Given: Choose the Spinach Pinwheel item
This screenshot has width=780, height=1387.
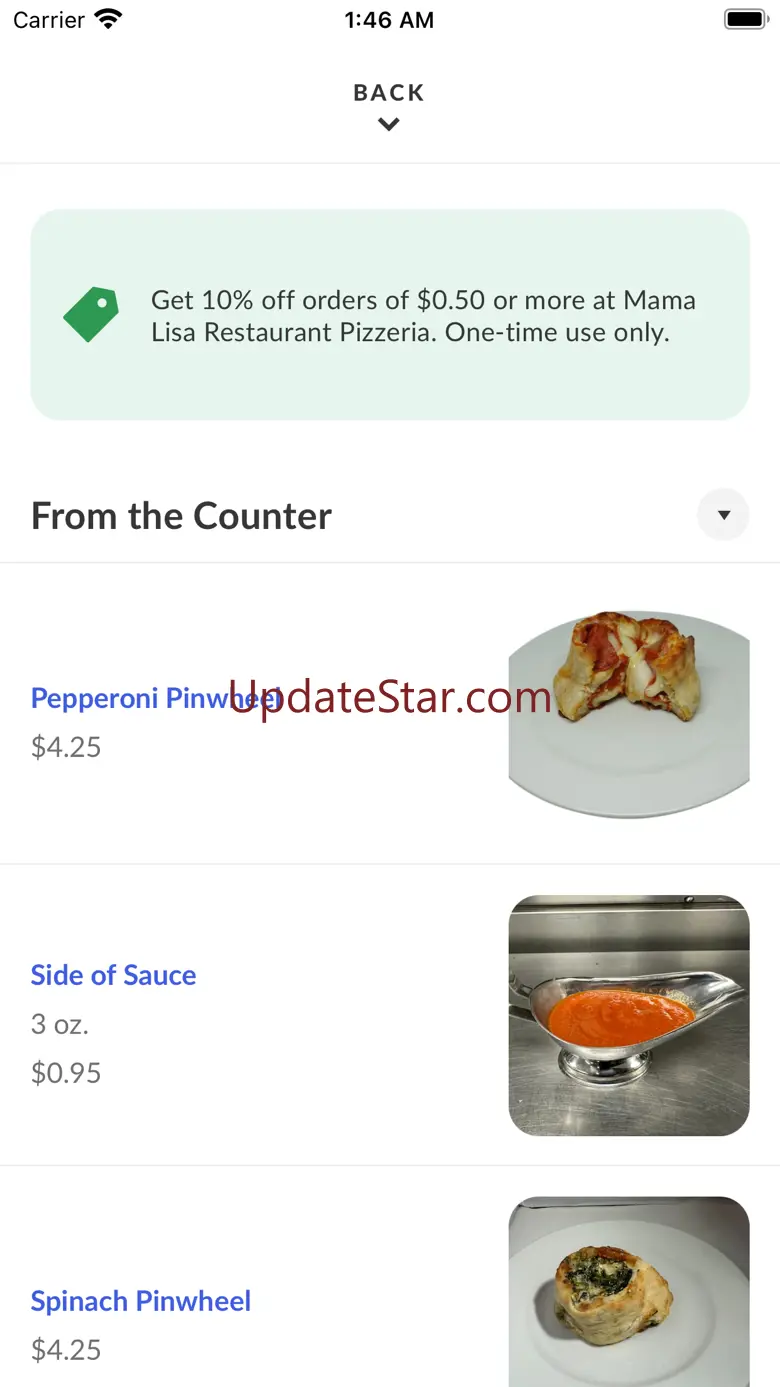Looking at the screenshot, I should pyautogui.click(x=141, y=1301).
